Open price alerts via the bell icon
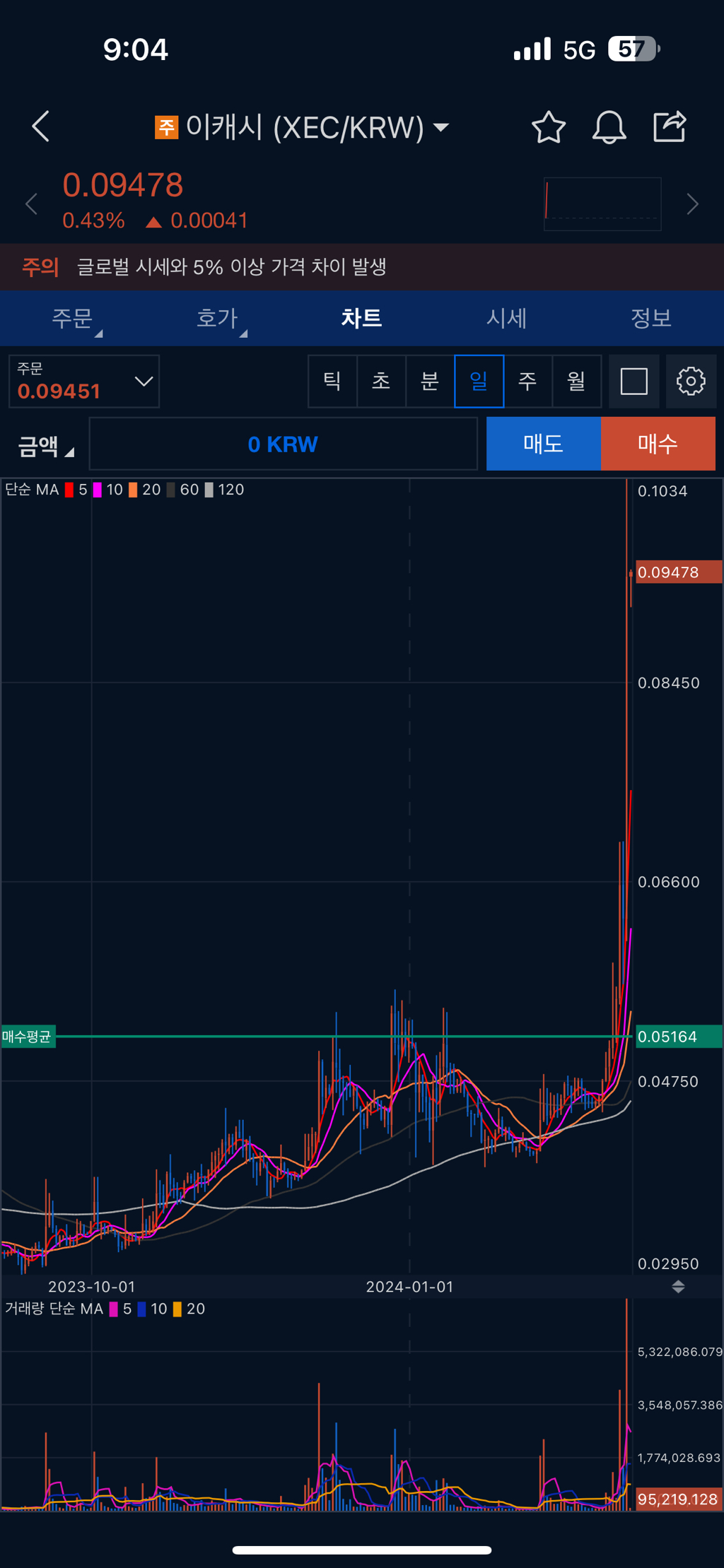Screen dimensions: 724x1568 click(x=609, y=127)
